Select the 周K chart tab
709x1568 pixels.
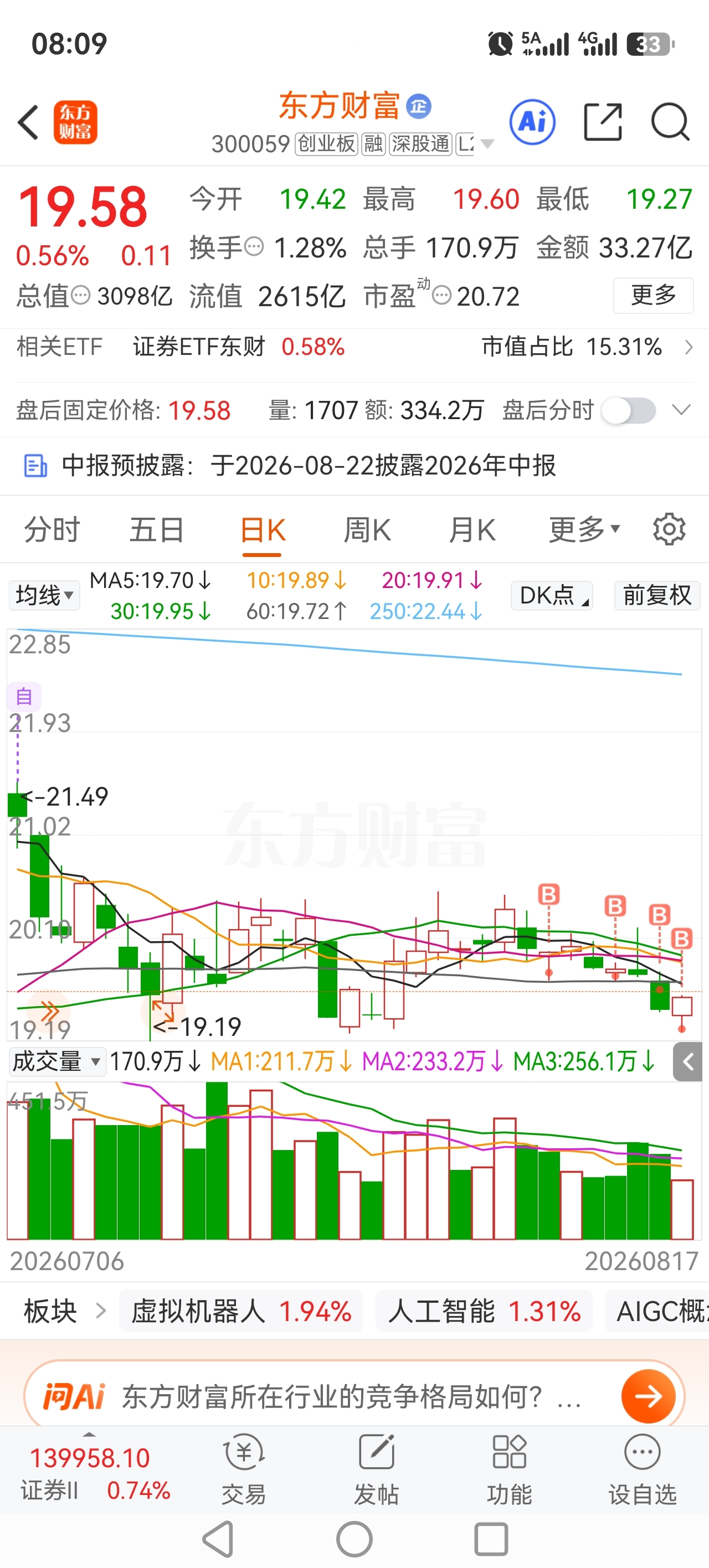coord(367,529)
